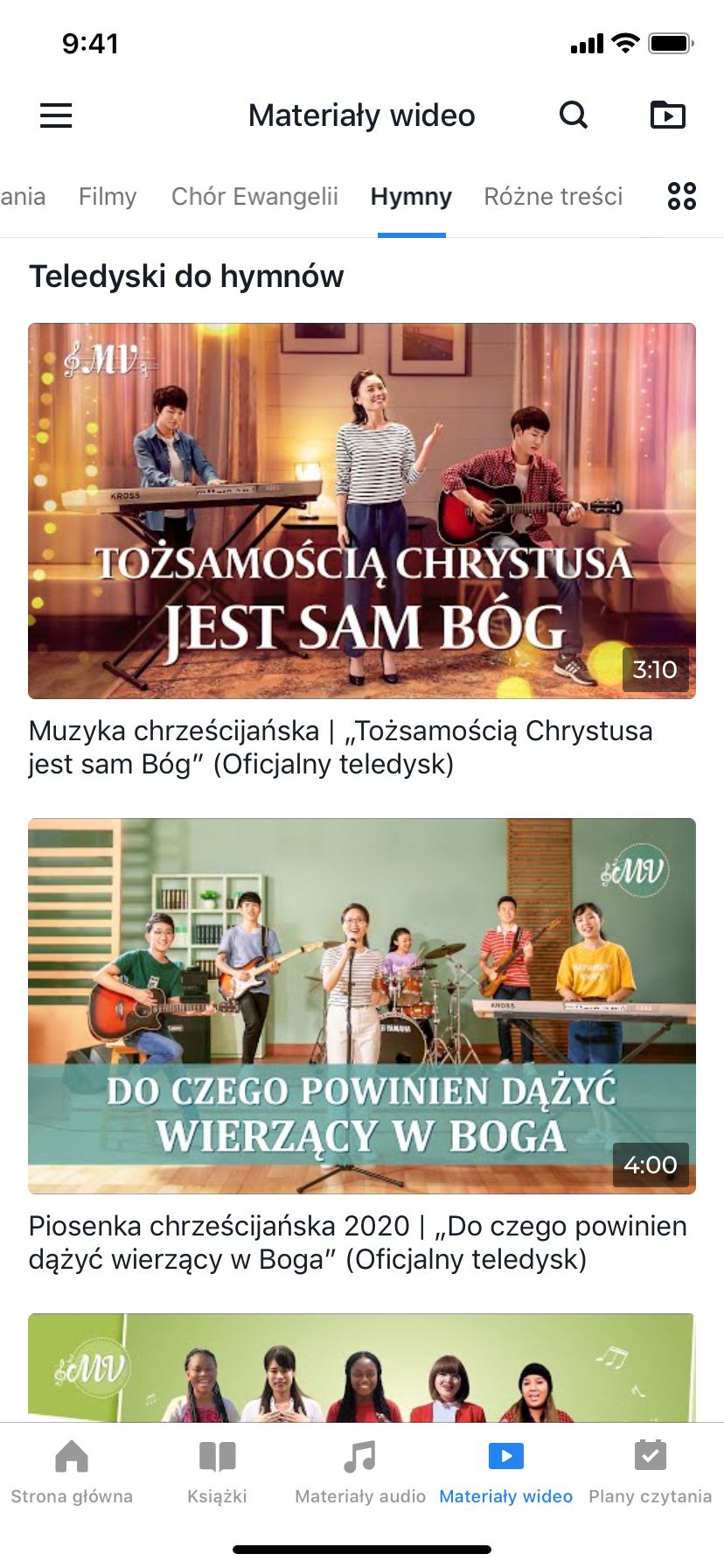Play „Do czego powinien dążyć wierzący w Boga”
The image size is (724, 1568).
[x=362, y=1006]
